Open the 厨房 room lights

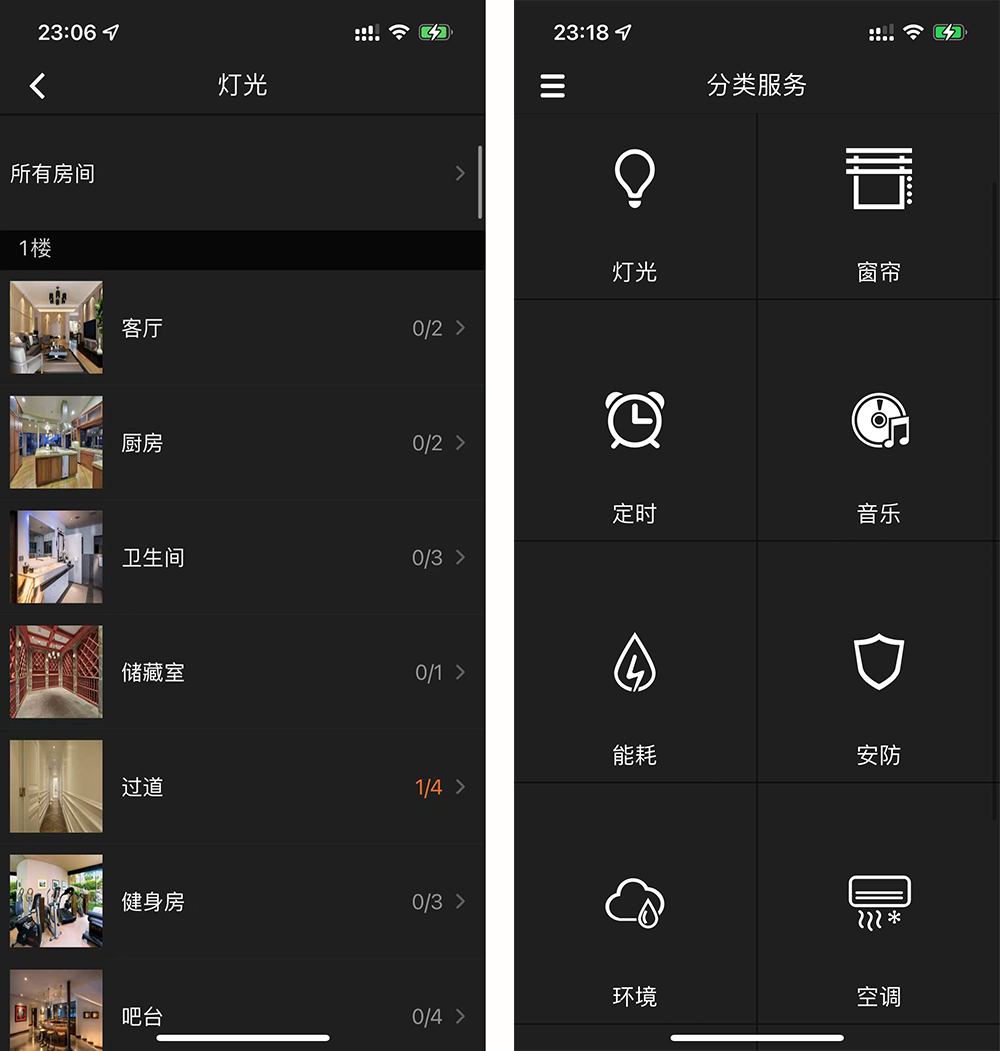[240, 443]
